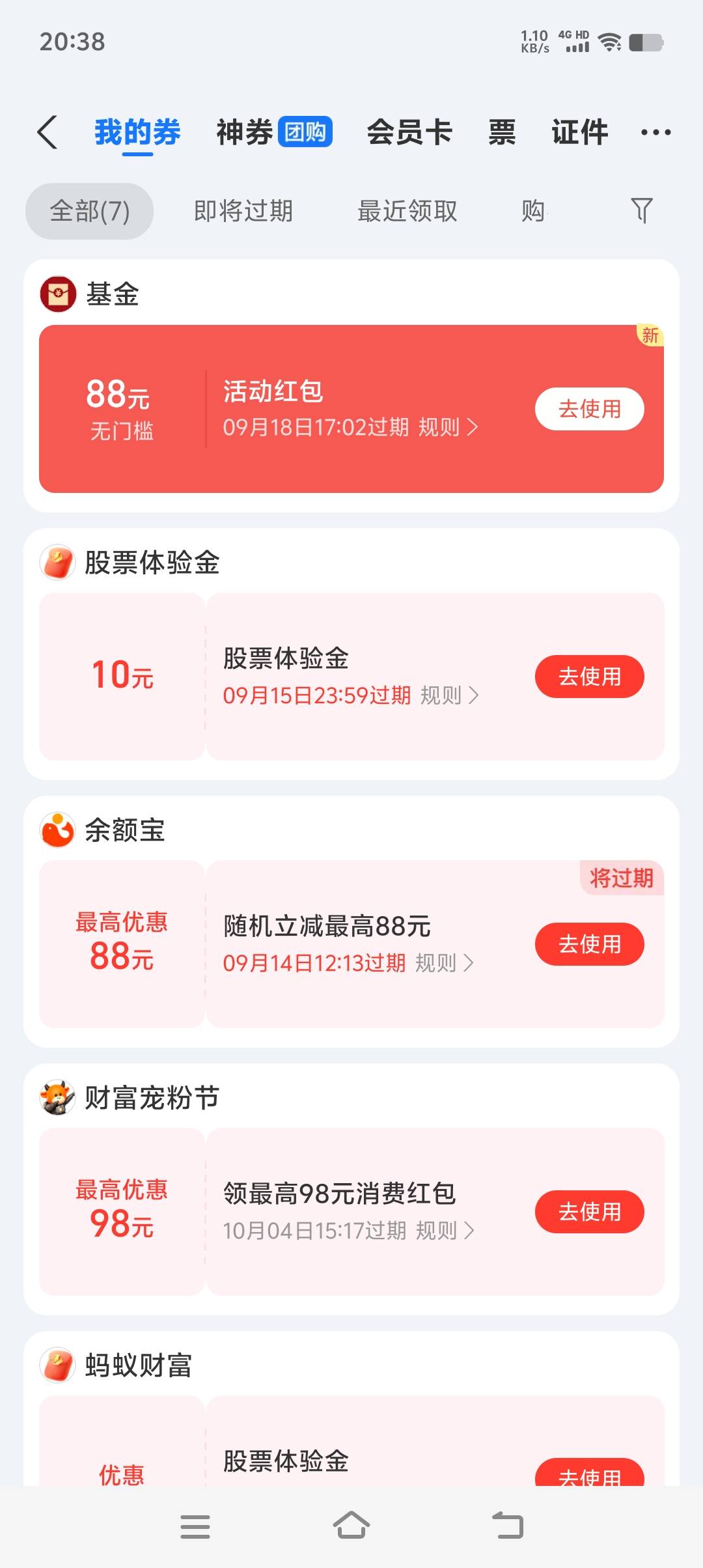Open 规则 for 领最高98元消费红包
This screenshot has width=703, height=1568.
click(445, 1231)
